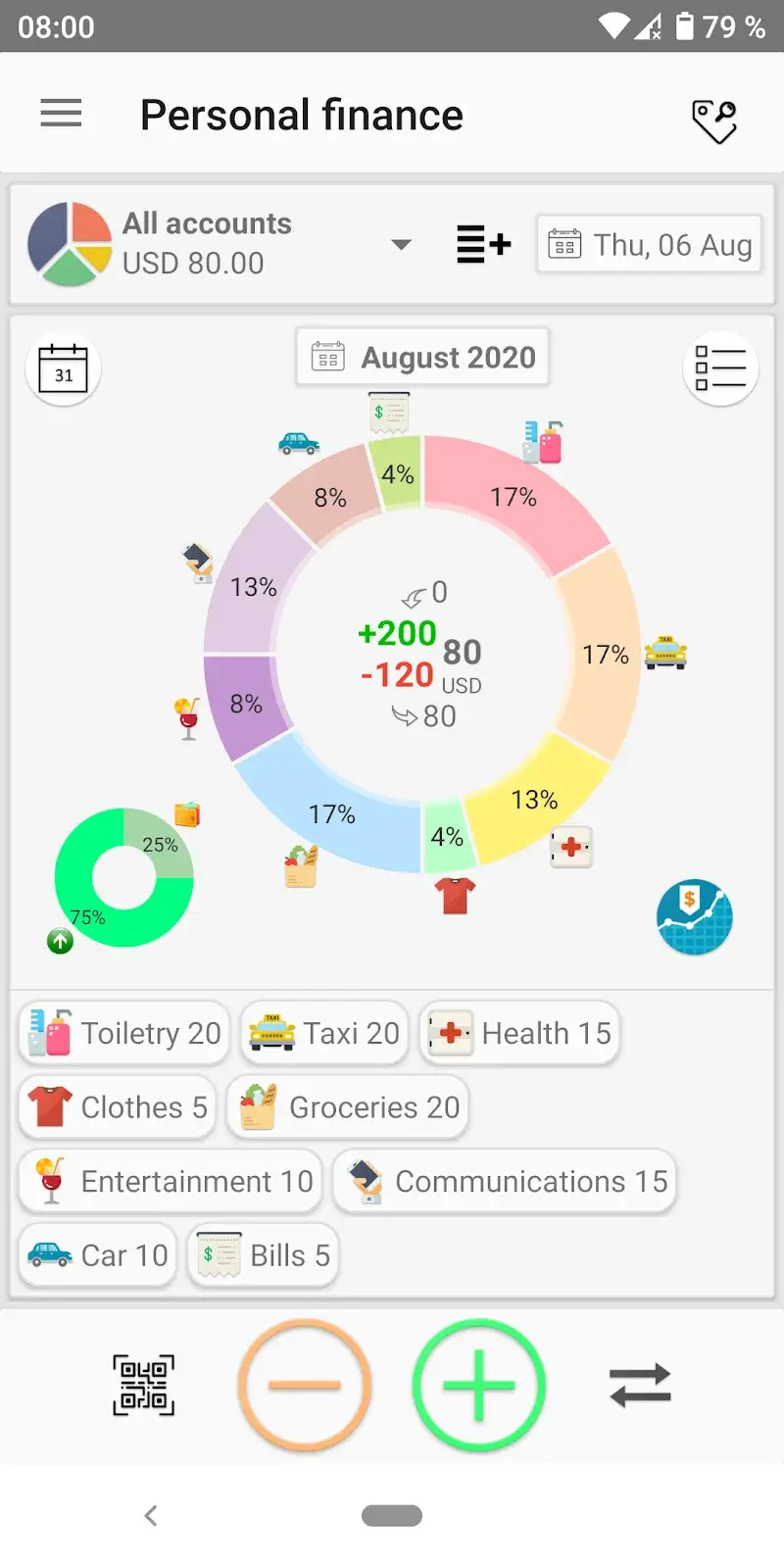Select the Groceries 20 category chip
The height and width of the screenshot is (1568, 784).
point(348,1107)
